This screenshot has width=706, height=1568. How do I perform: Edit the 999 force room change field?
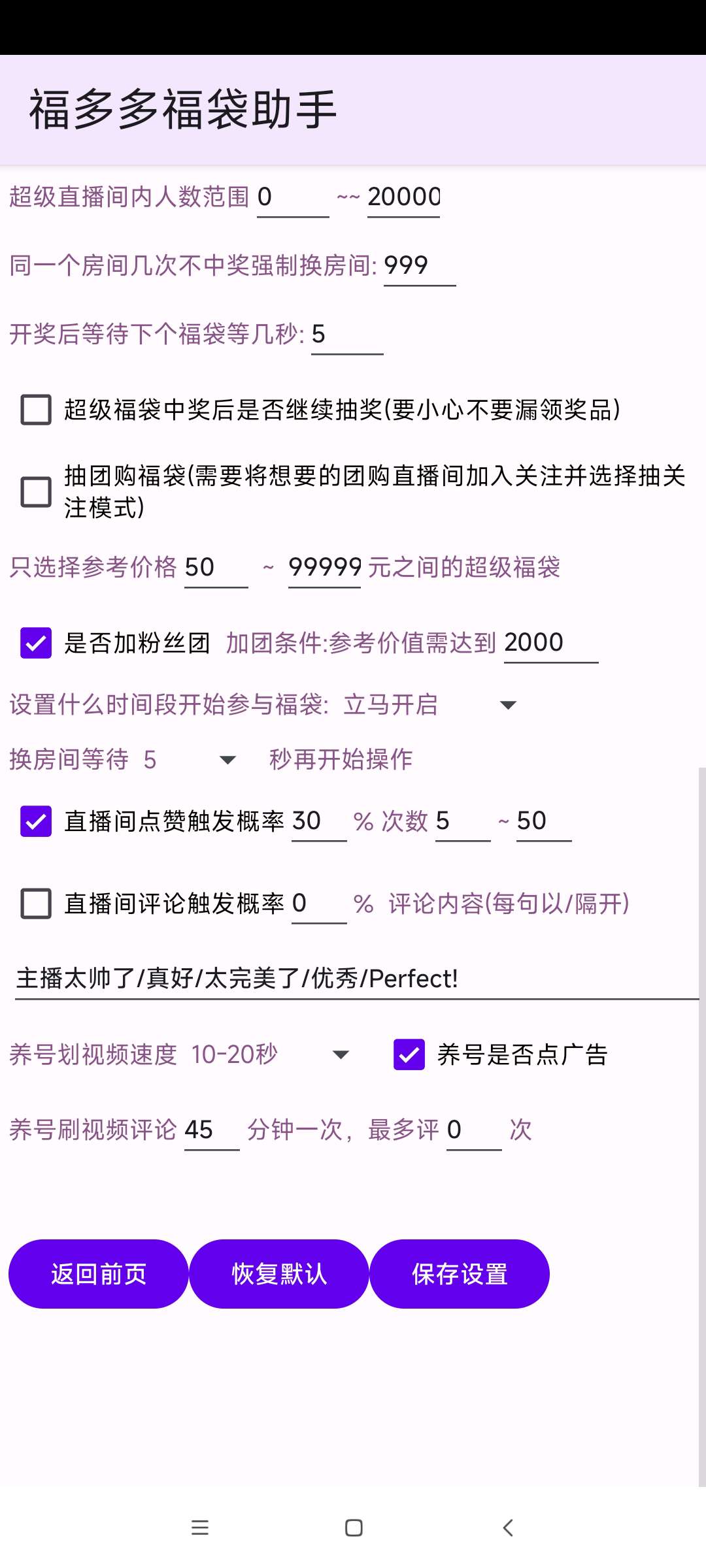[419, 264]
